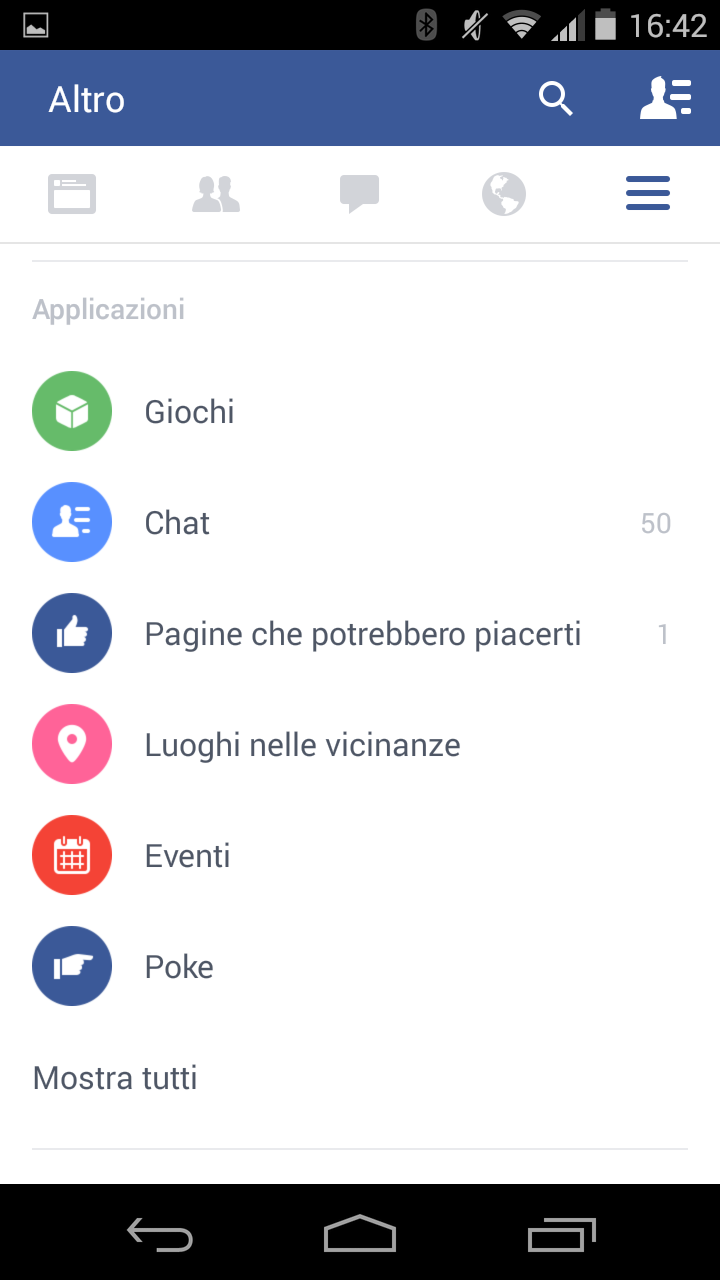Image resolution: width=720 pixels, height=1280 pixels.
Task: Go to the home screen
Action: [x=360, y=1235]
